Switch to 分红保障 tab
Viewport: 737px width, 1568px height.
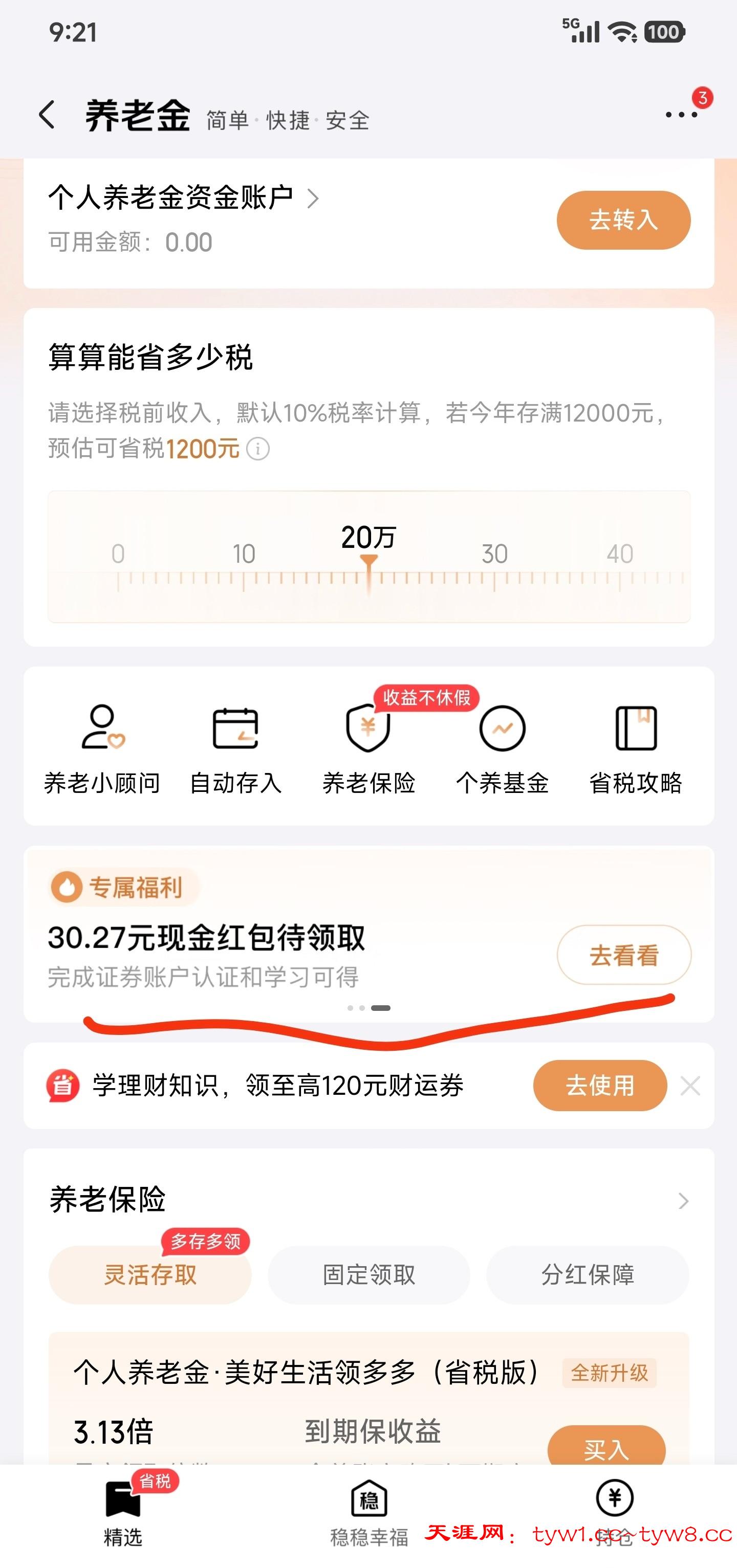pyautogui.click(x=587, y=1274)
